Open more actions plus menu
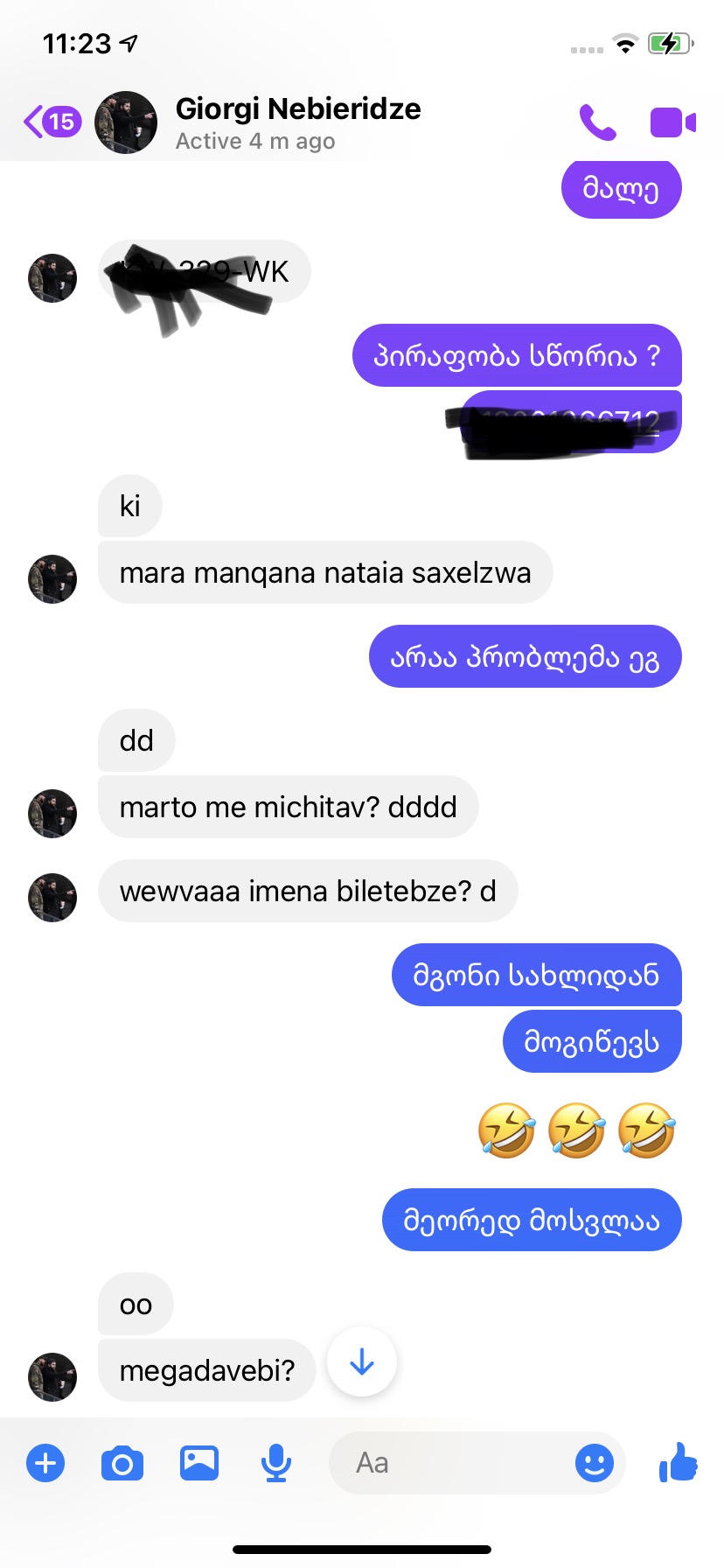Image resolution: width=724 pixels, height=1568 pixels. [45, 1463]
